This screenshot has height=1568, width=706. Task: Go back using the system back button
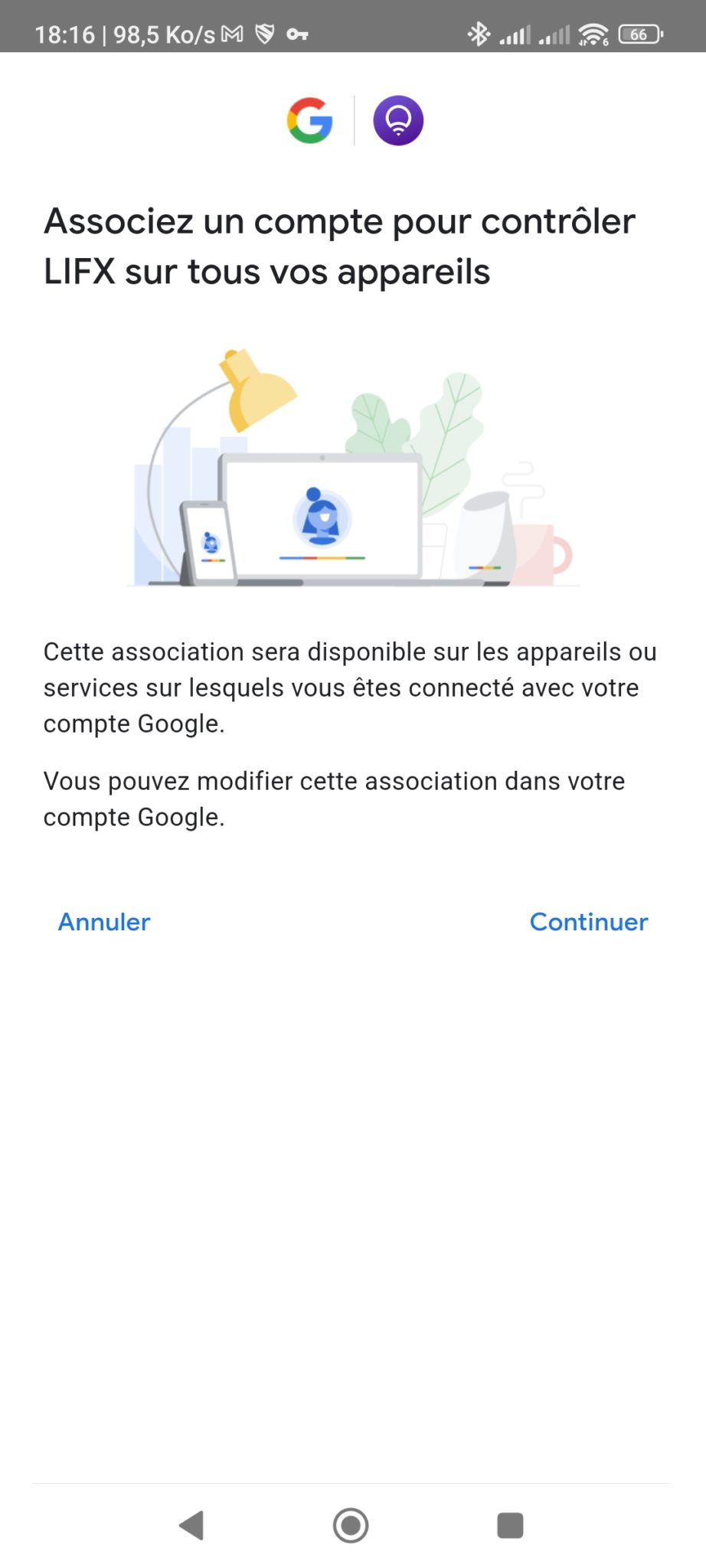pyautogui.click(x=191, y=1525)
